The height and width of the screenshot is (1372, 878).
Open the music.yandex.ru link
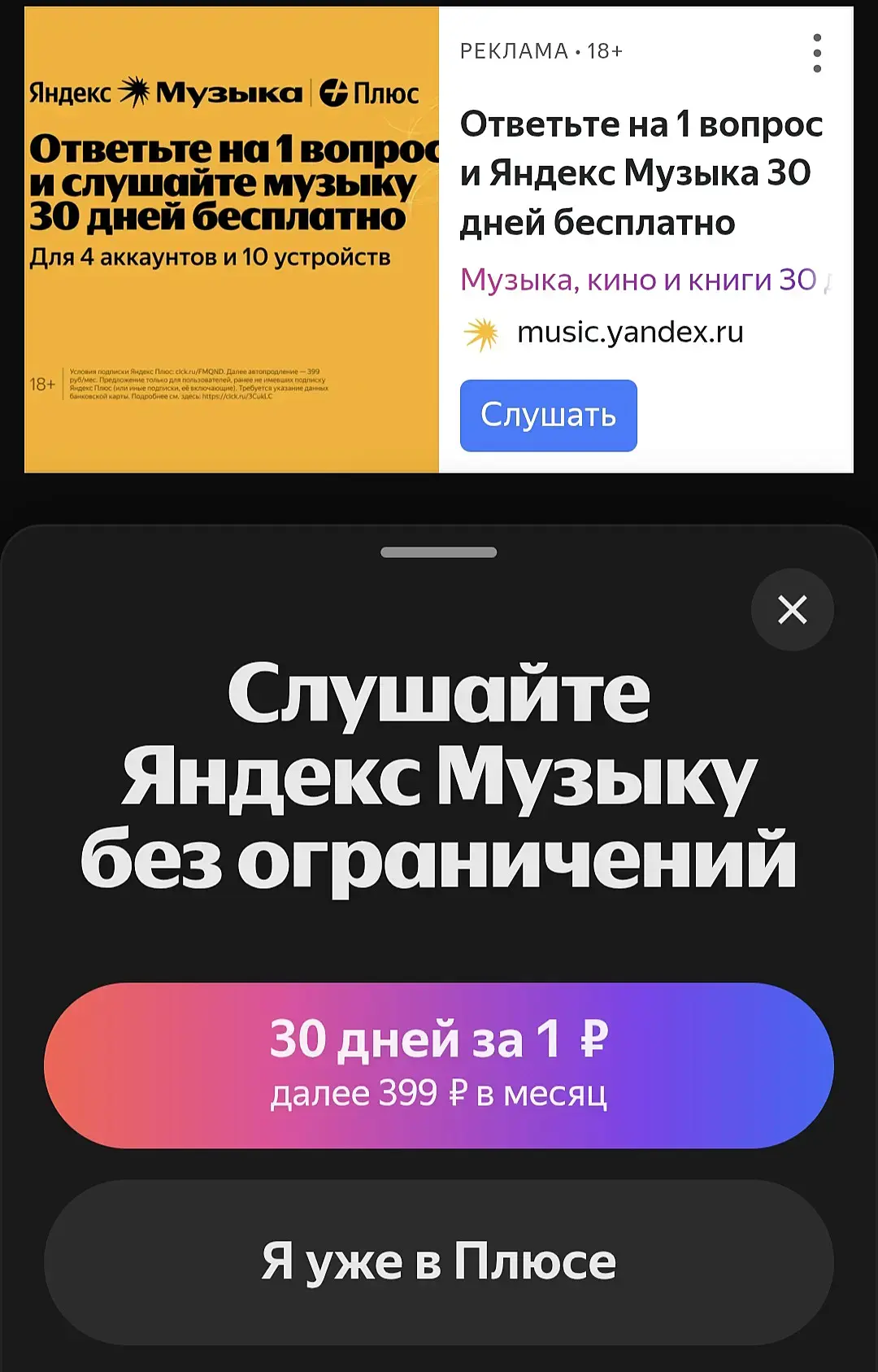pyautogui.click(x=630, y=333)
